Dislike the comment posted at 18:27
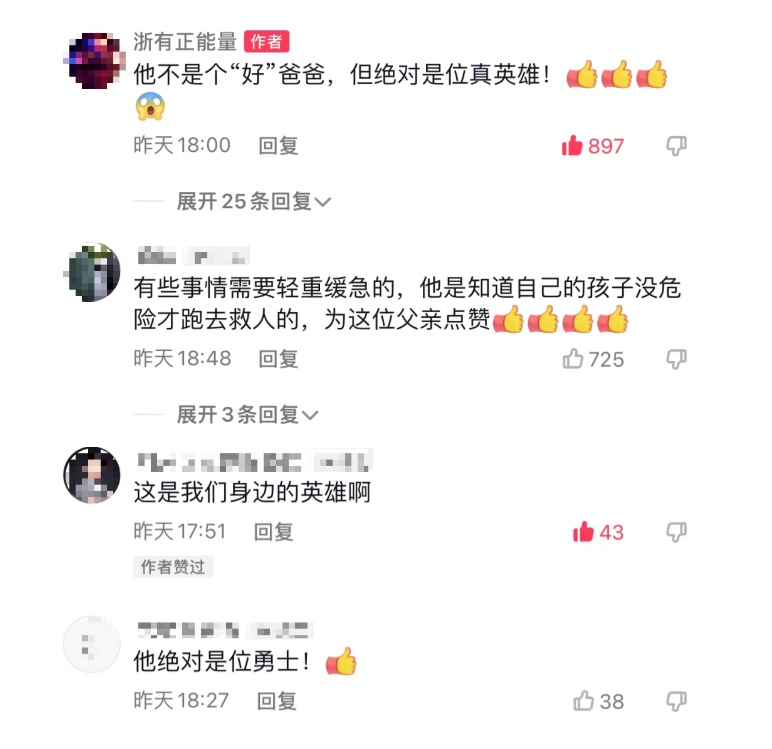Screen dimensions: 772x749 676,701
